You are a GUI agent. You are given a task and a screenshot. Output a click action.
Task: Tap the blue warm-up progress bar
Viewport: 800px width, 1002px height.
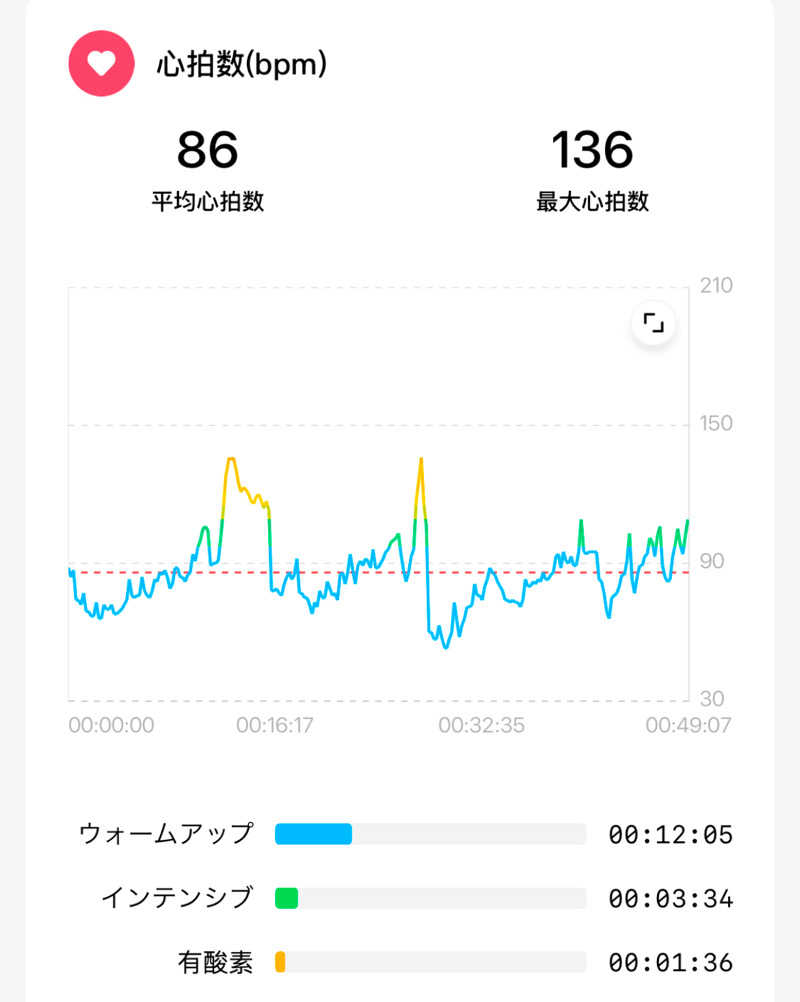click(x=315, y=833)
